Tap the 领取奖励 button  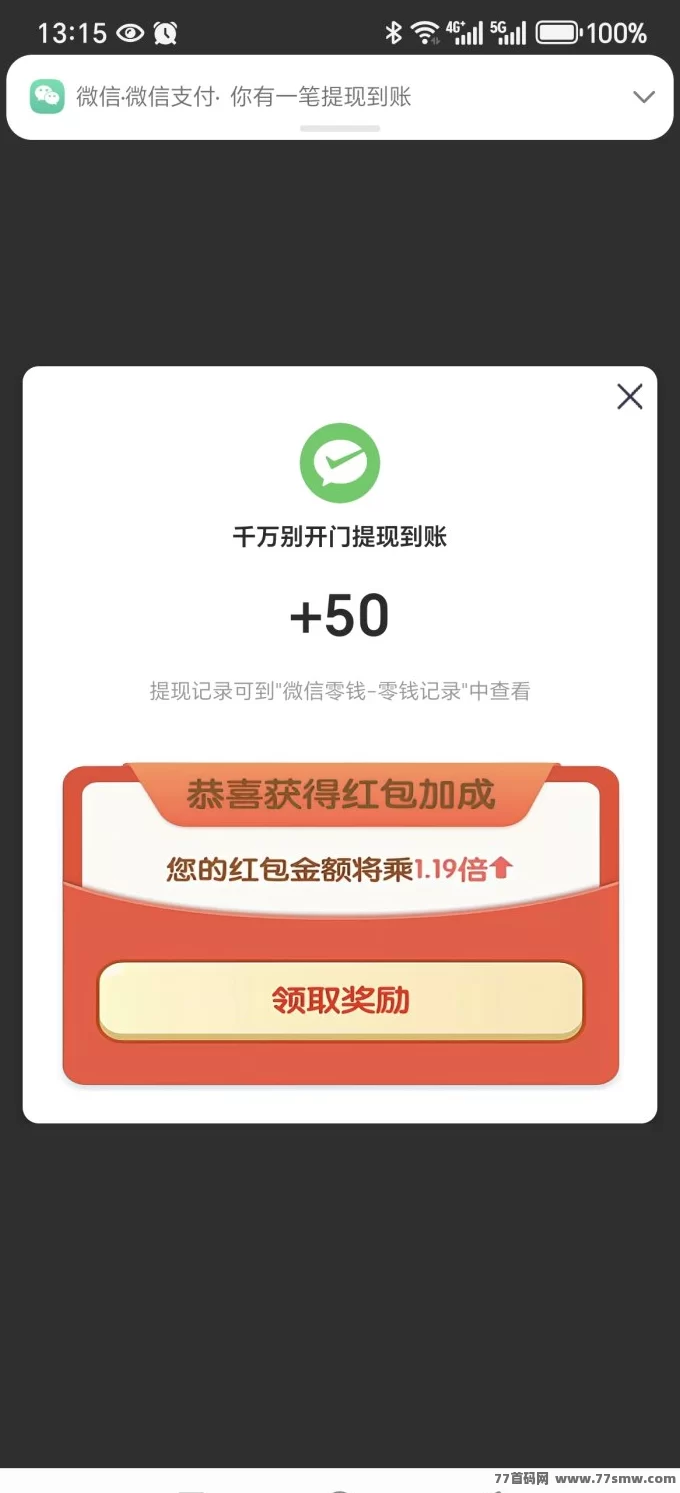[340, 1001]
